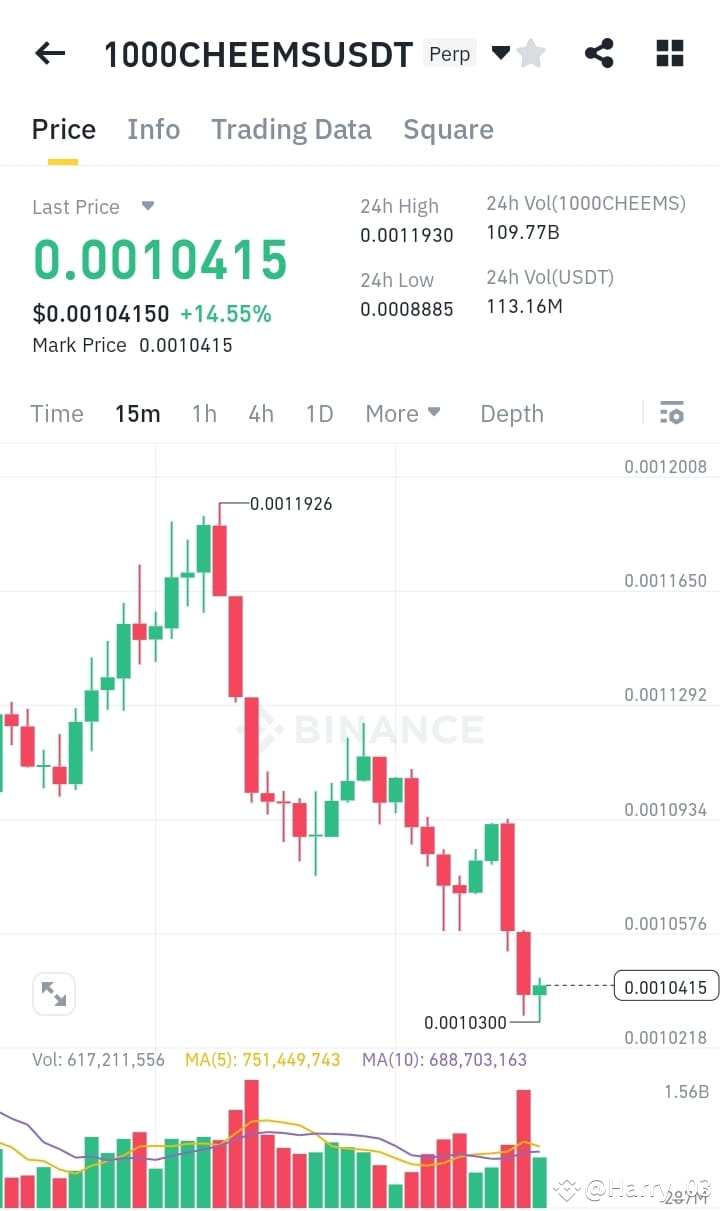Tap the yellow MA(5) volume indicator label
The height and width of the screenshot is (1211, 720).
(262, 1059)
